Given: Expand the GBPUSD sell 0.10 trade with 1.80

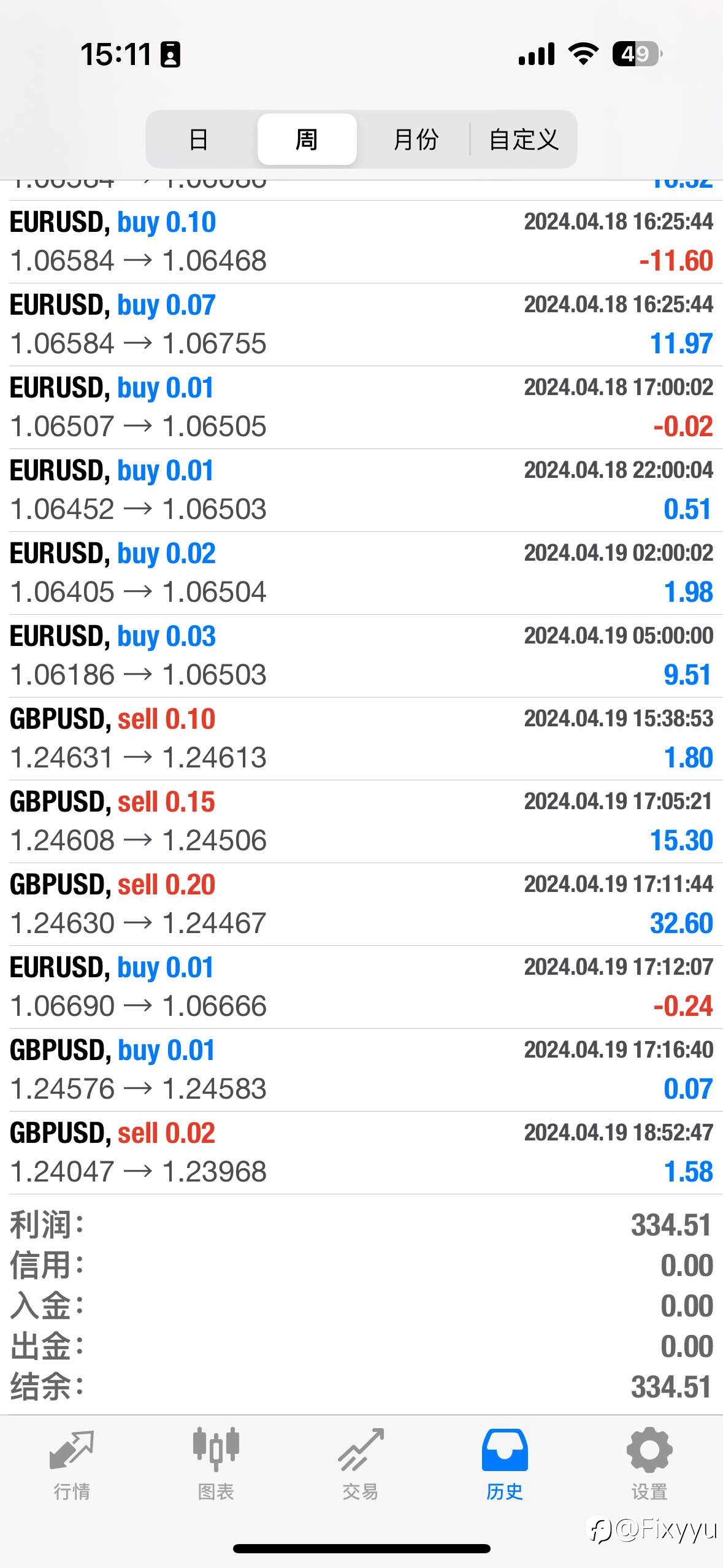Looking at the screenshot, I should [x=361, y=739].
